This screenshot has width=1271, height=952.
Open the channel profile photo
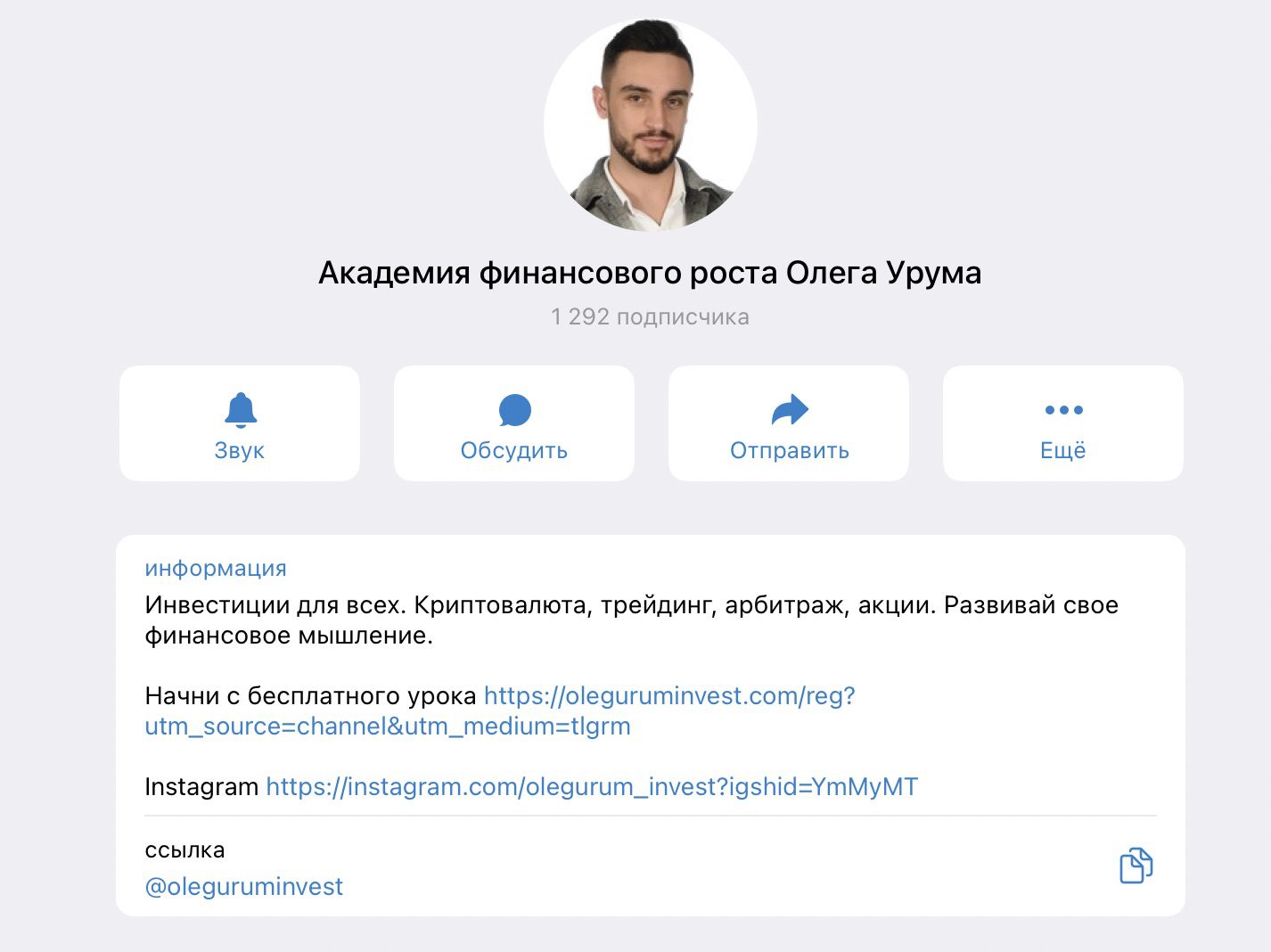(x=650, y=125)
